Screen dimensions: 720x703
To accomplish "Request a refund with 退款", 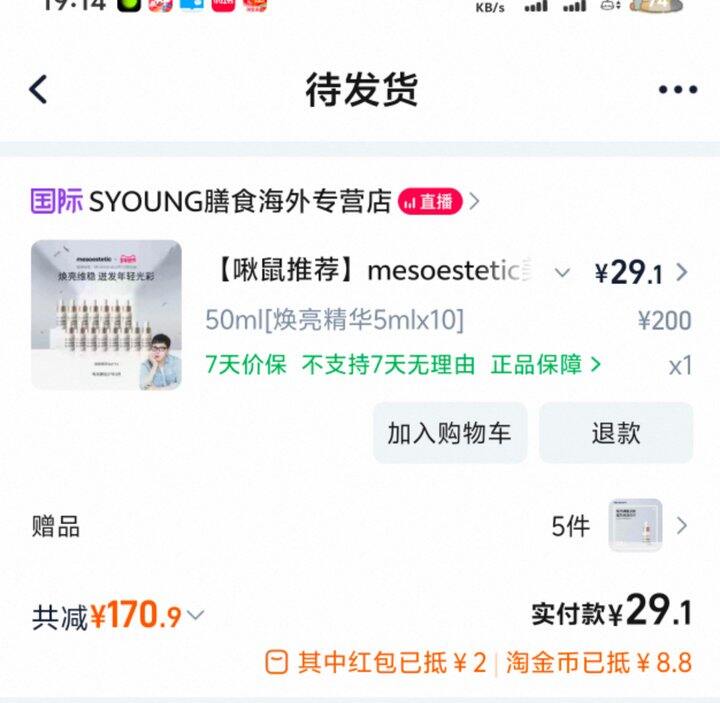I will 616,433.
